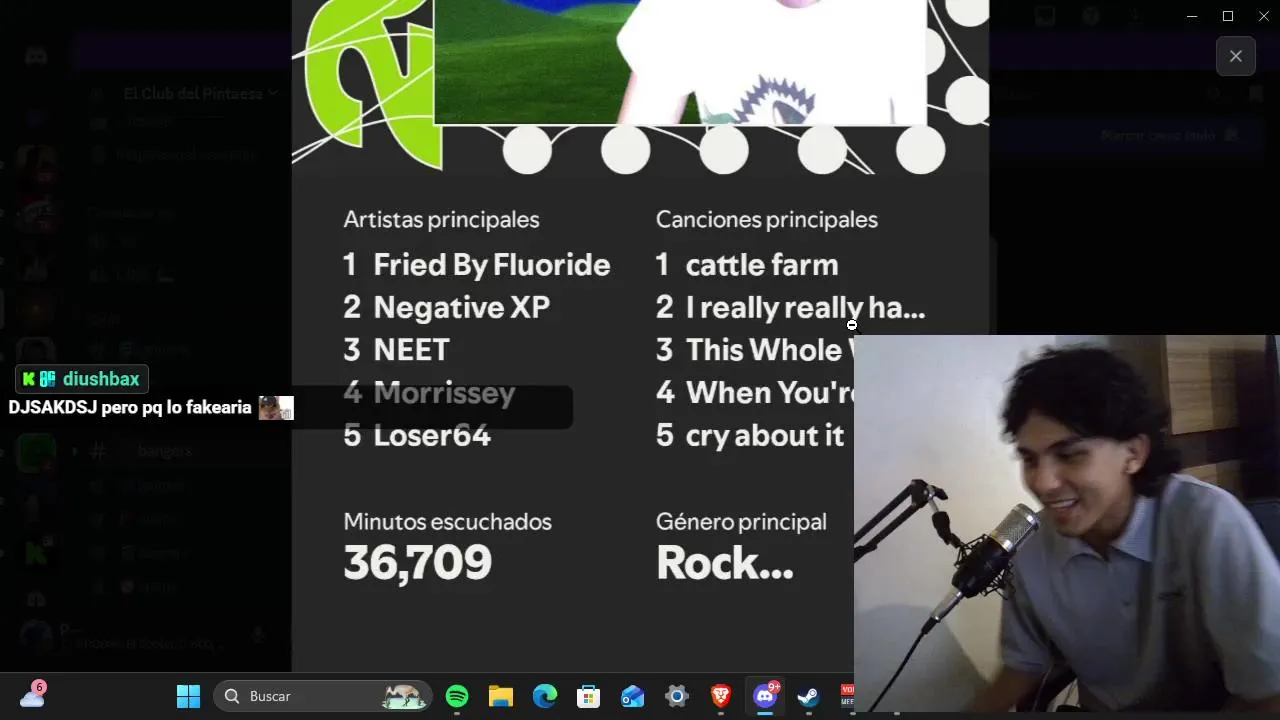Viewport: 1280px width, 720px height.
Task: Switch to Discord taskbar icon
Action: 765,696
